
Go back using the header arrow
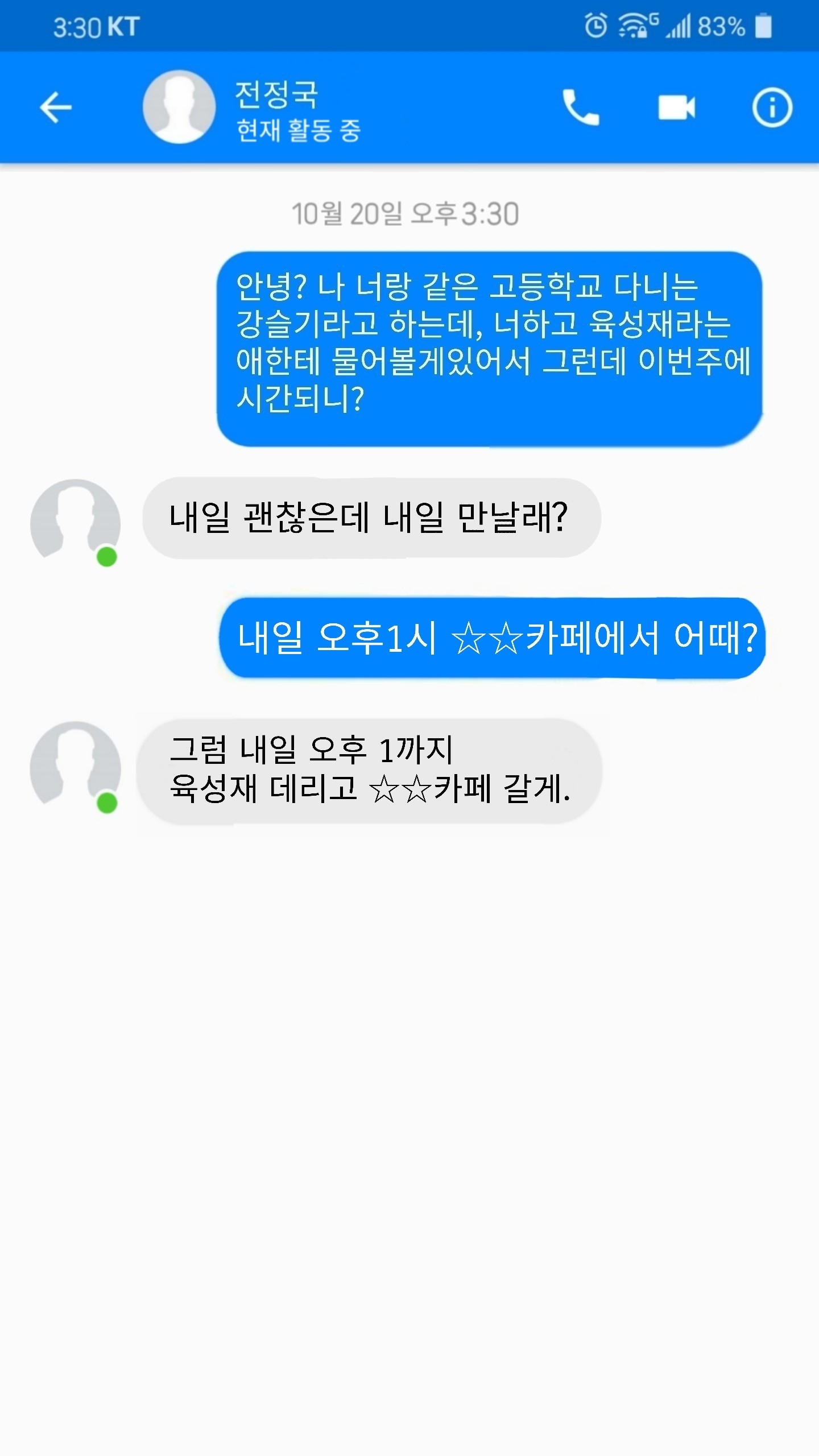coord(56,107)
